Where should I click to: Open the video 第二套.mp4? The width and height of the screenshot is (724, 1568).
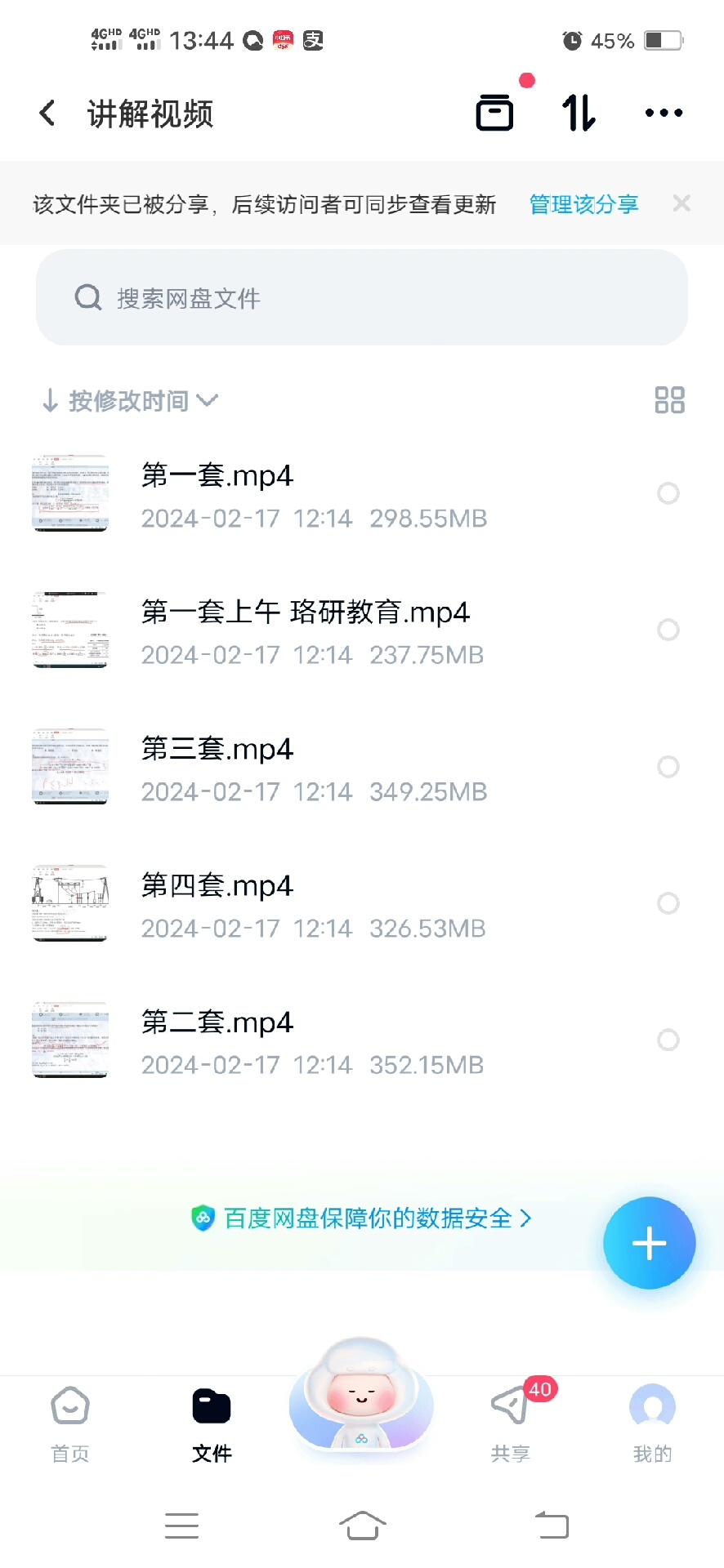pos(217,1023)
